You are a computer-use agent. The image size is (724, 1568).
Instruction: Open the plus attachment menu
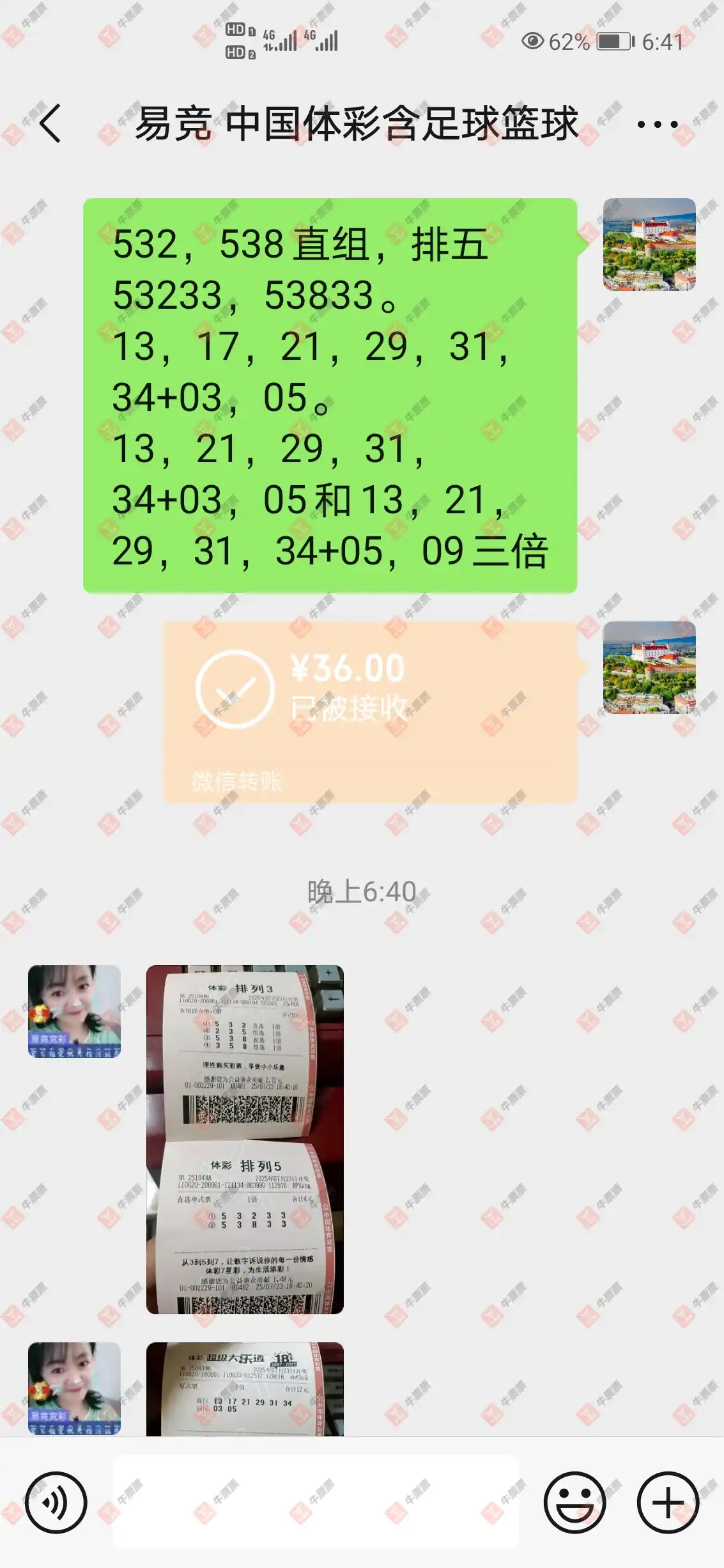click(x=668, y=1502)
